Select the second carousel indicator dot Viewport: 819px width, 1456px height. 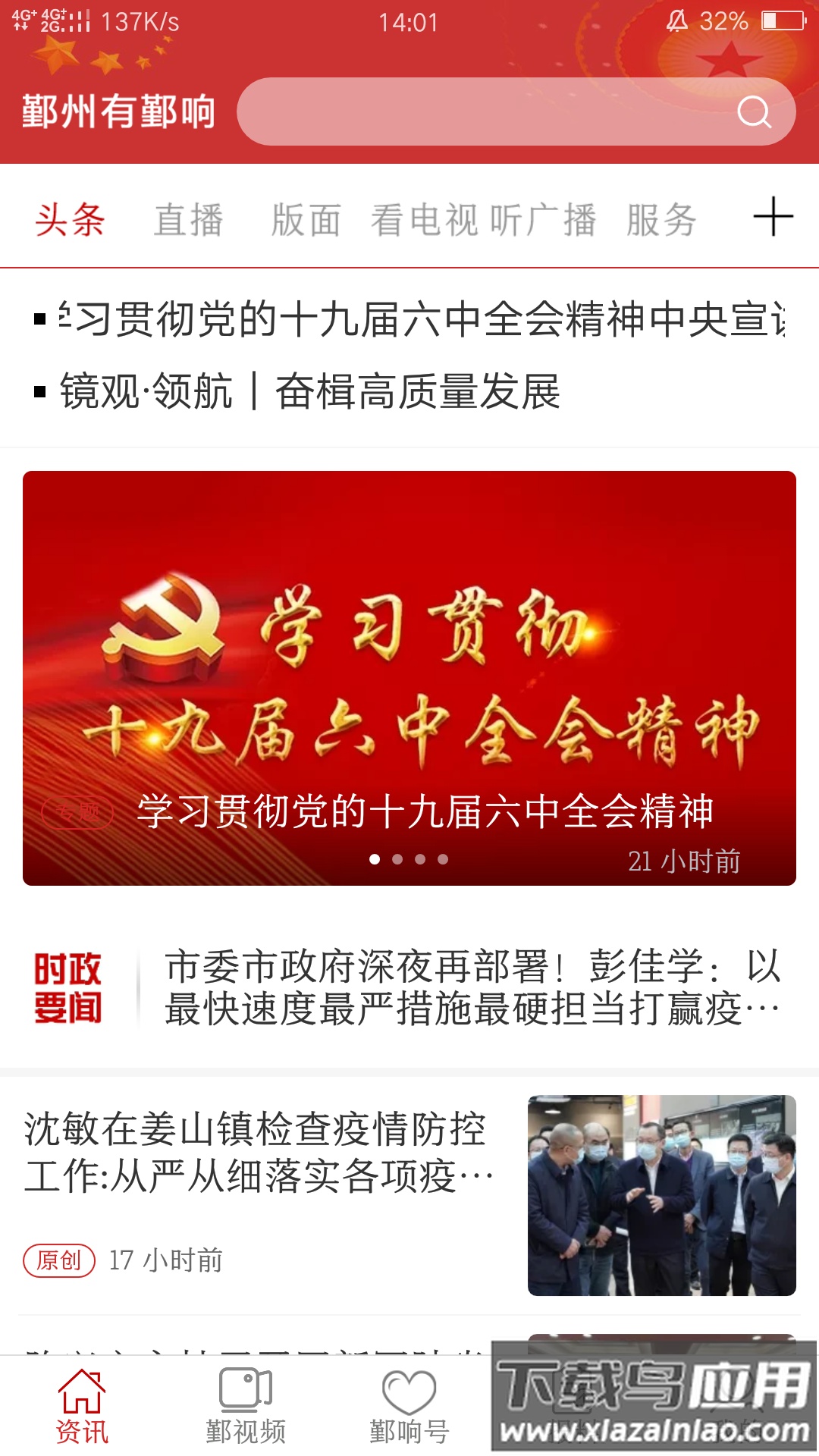click(x=398, y=860)
